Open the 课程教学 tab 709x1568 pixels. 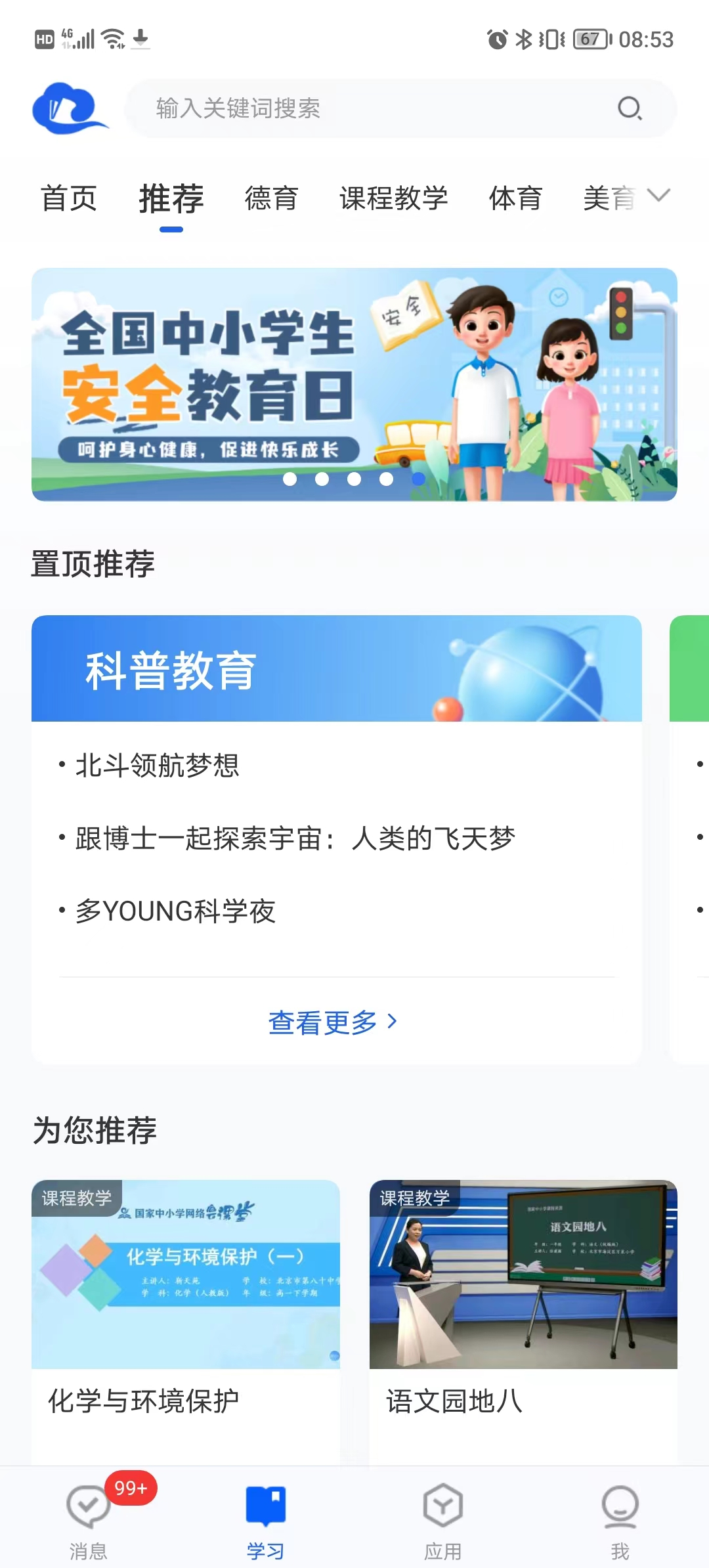click(393, 198)
